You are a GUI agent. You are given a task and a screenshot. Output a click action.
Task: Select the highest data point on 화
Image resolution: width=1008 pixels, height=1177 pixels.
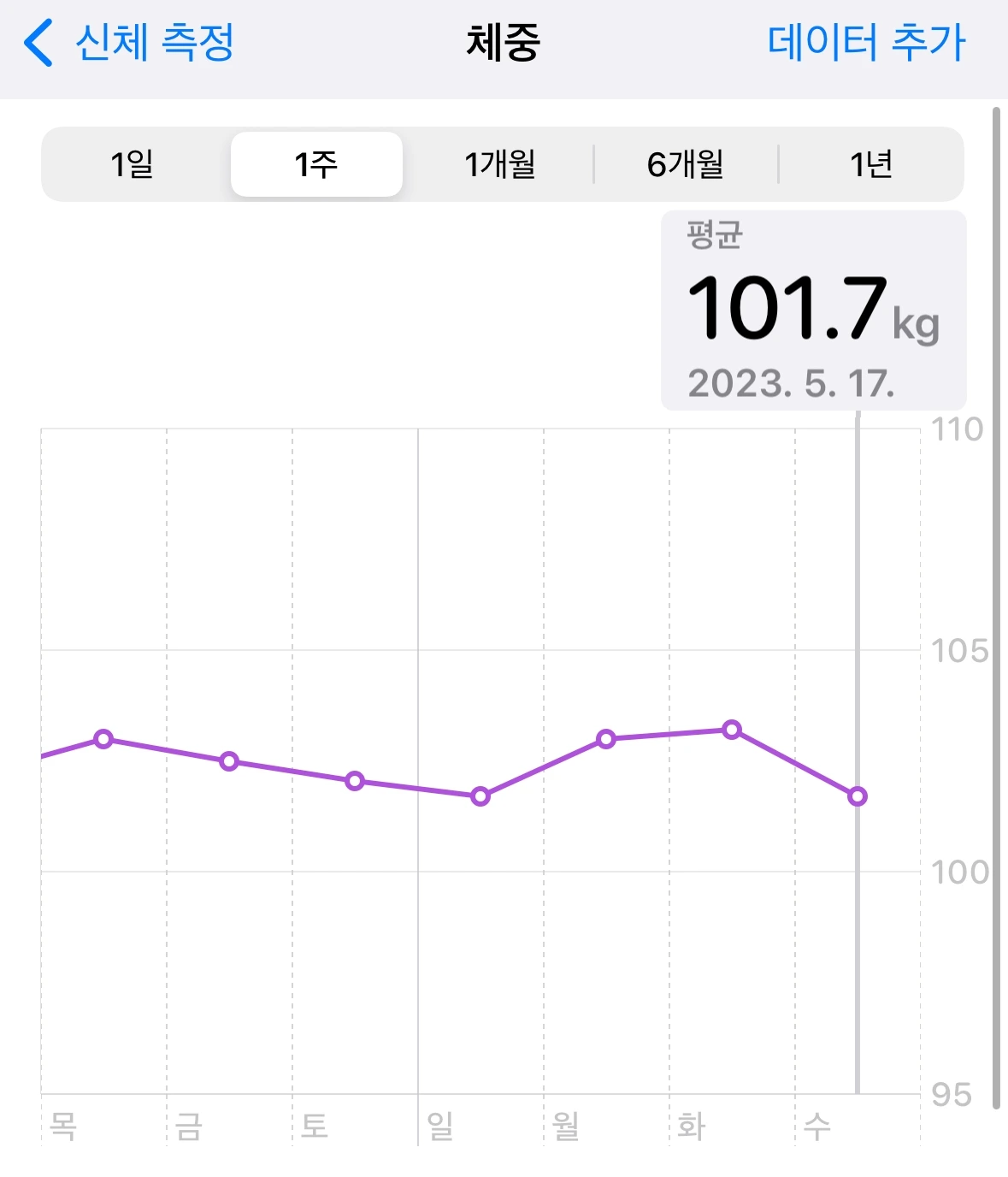point(732,730)
